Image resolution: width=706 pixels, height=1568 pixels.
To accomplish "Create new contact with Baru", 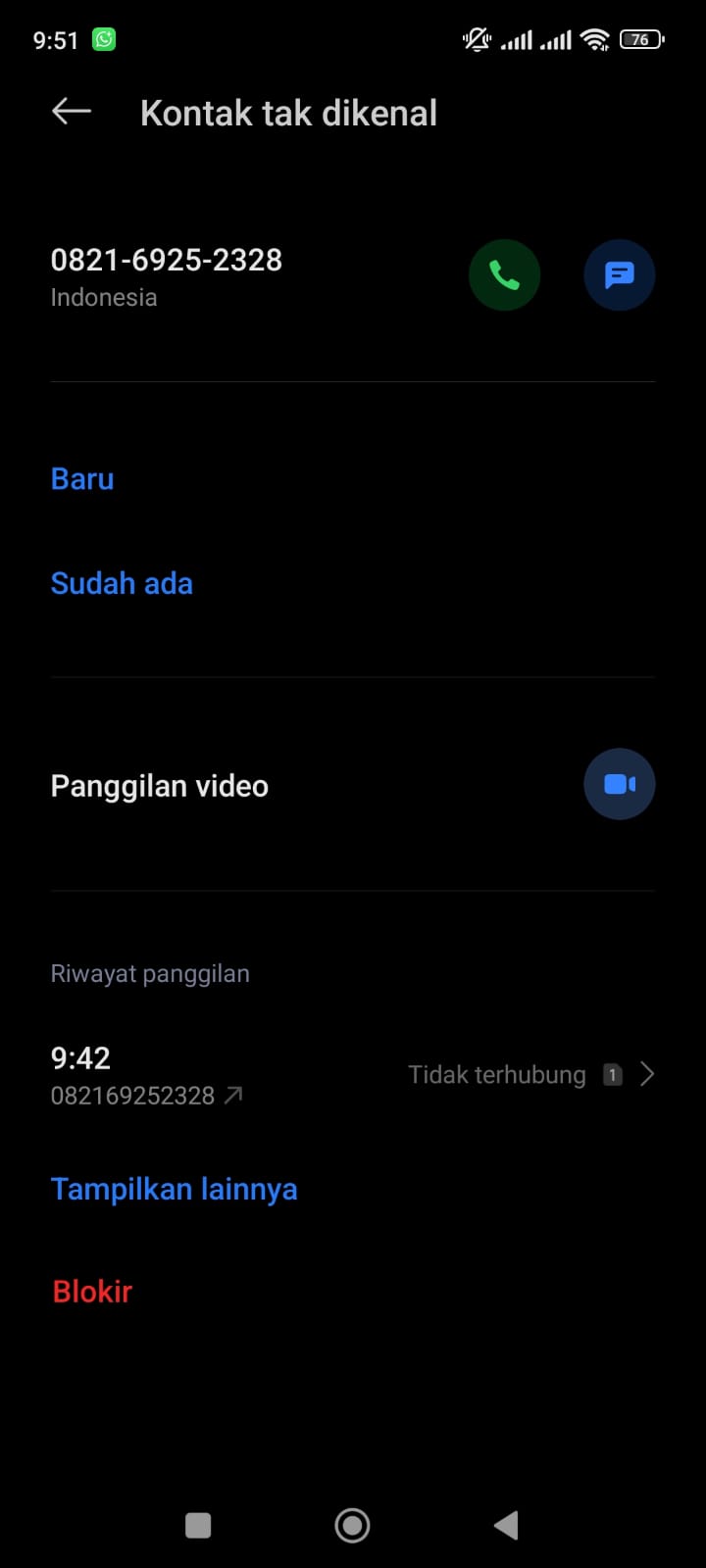I will 81,478.
